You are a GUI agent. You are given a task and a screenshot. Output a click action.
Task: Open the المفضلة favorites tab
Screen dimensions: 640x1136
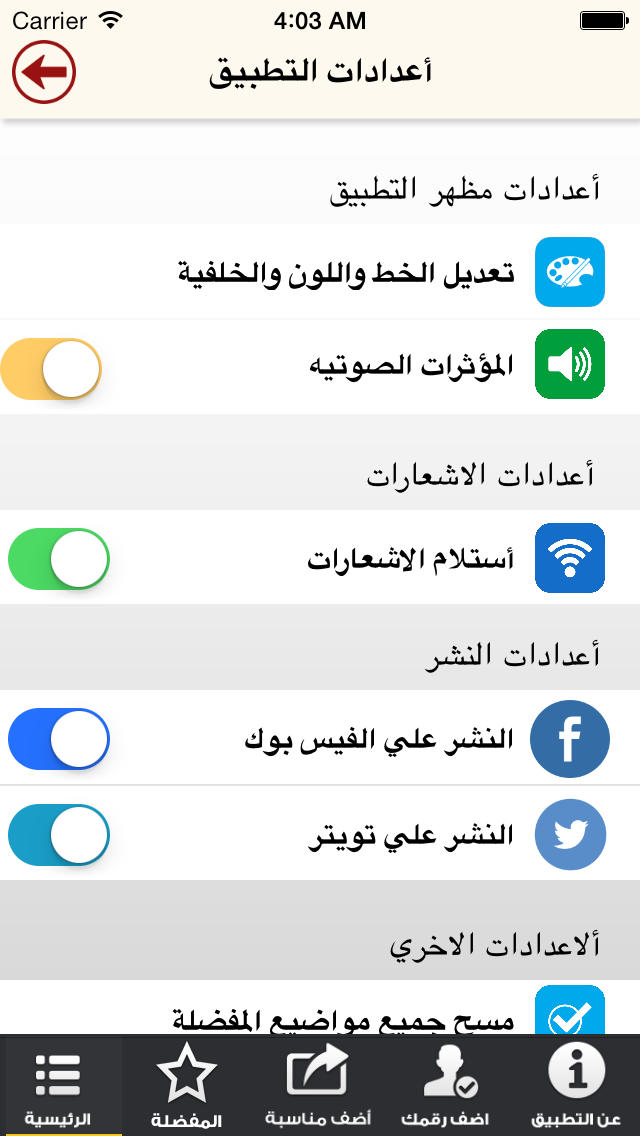pyautogui.click(x=186, y=1085)
